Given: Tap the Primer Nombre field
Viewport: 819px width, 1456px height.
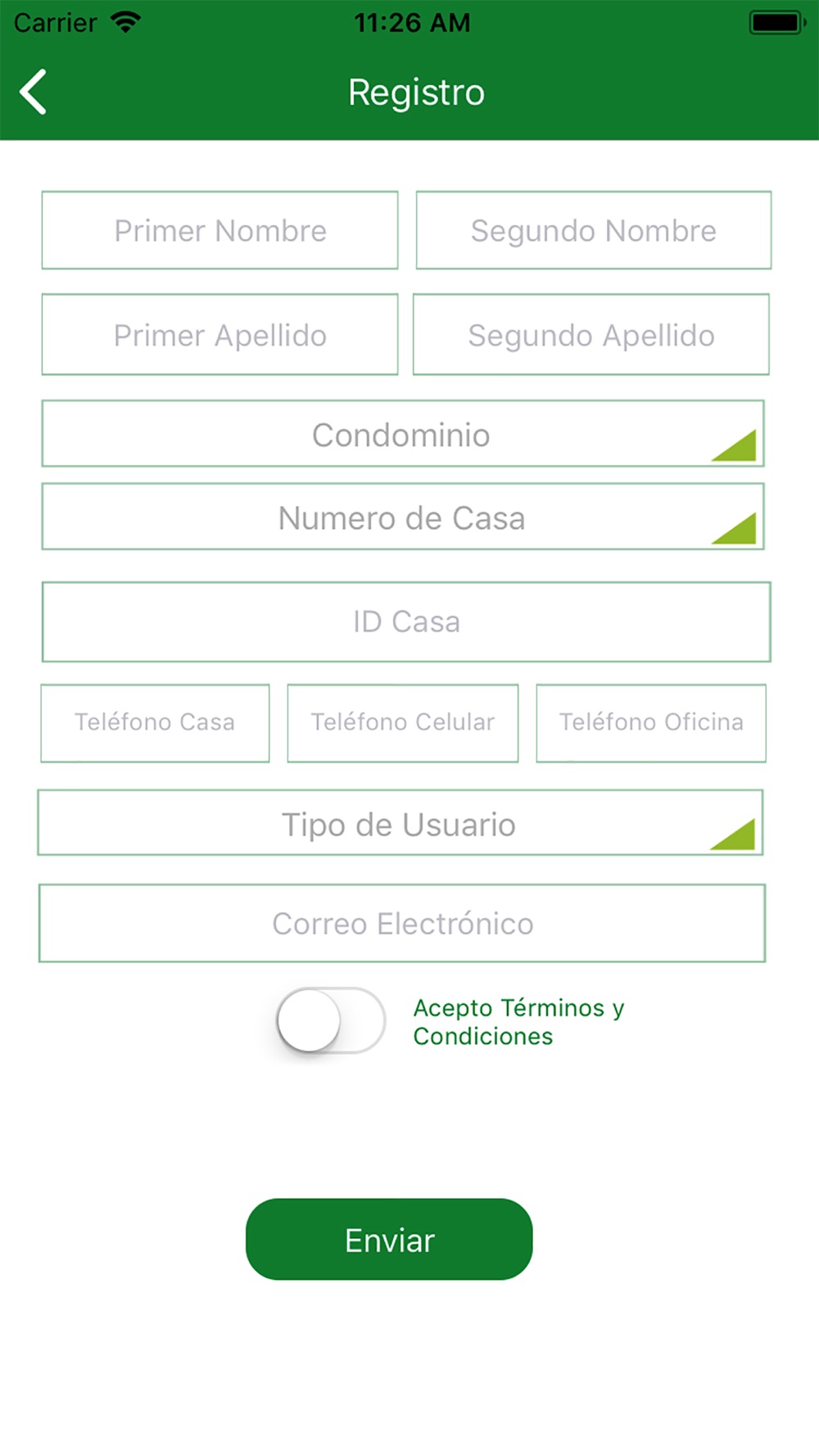Looking at the screenshot, I should 219,230.
